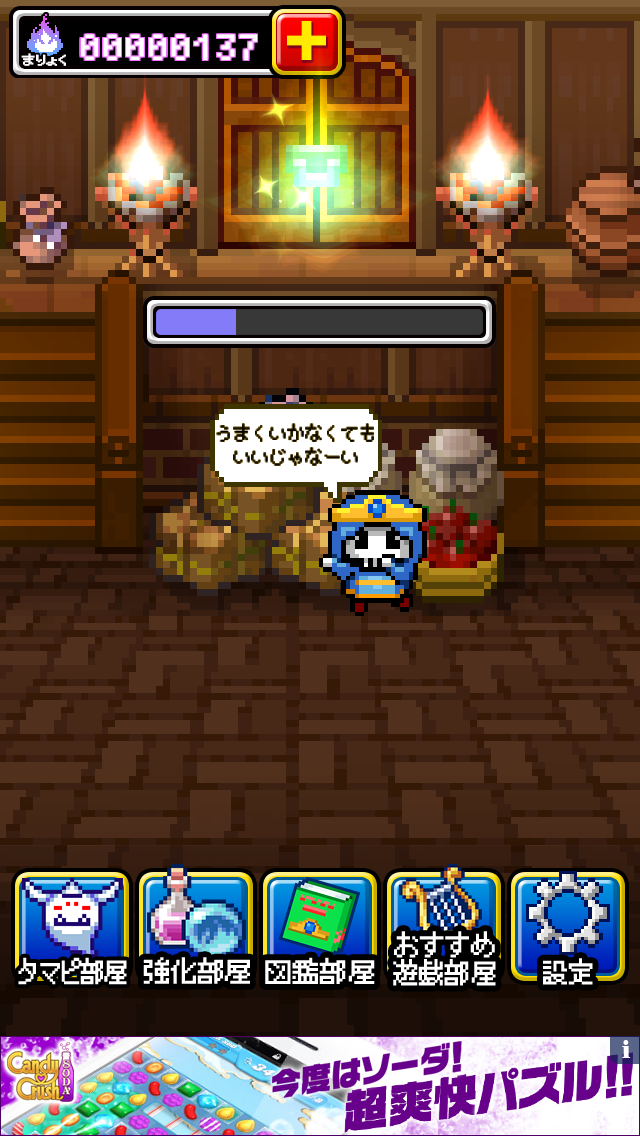Tap the red plus button to add magic power
The width and height of the screenshot is (640, 1136).
point(307,43)
